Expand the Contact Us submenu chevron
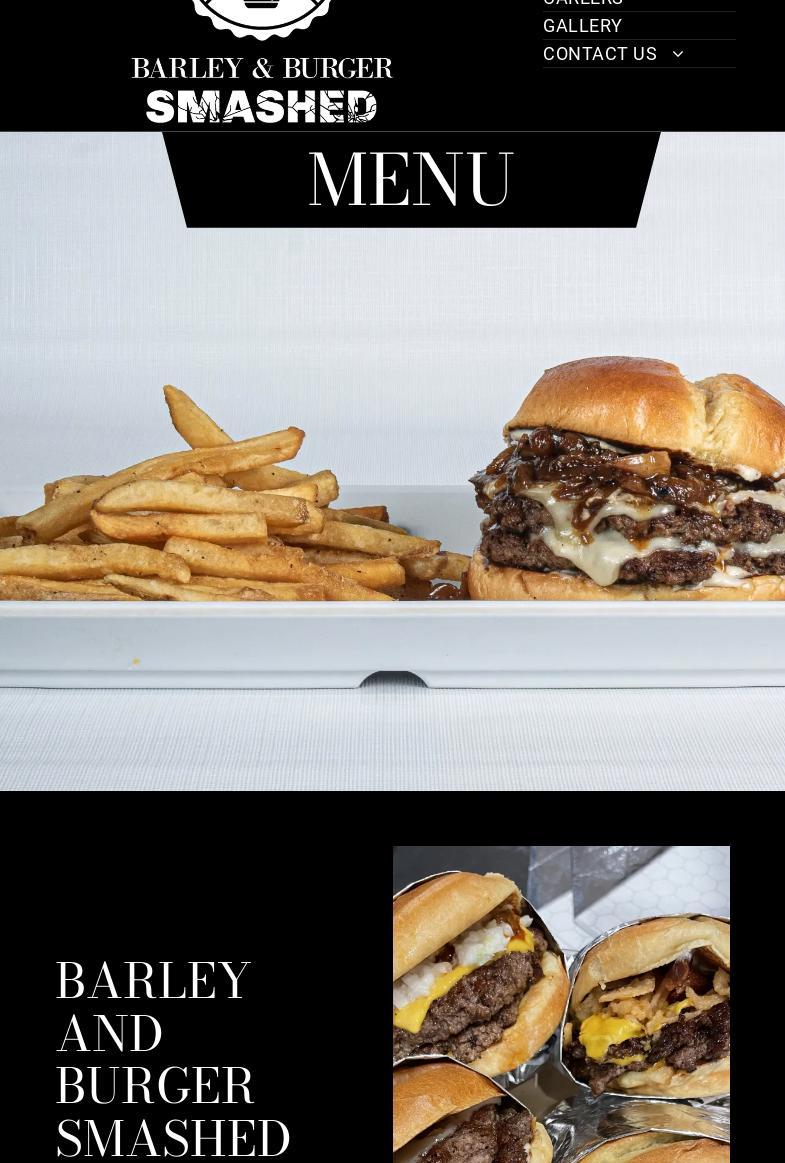 click(678, 54)
